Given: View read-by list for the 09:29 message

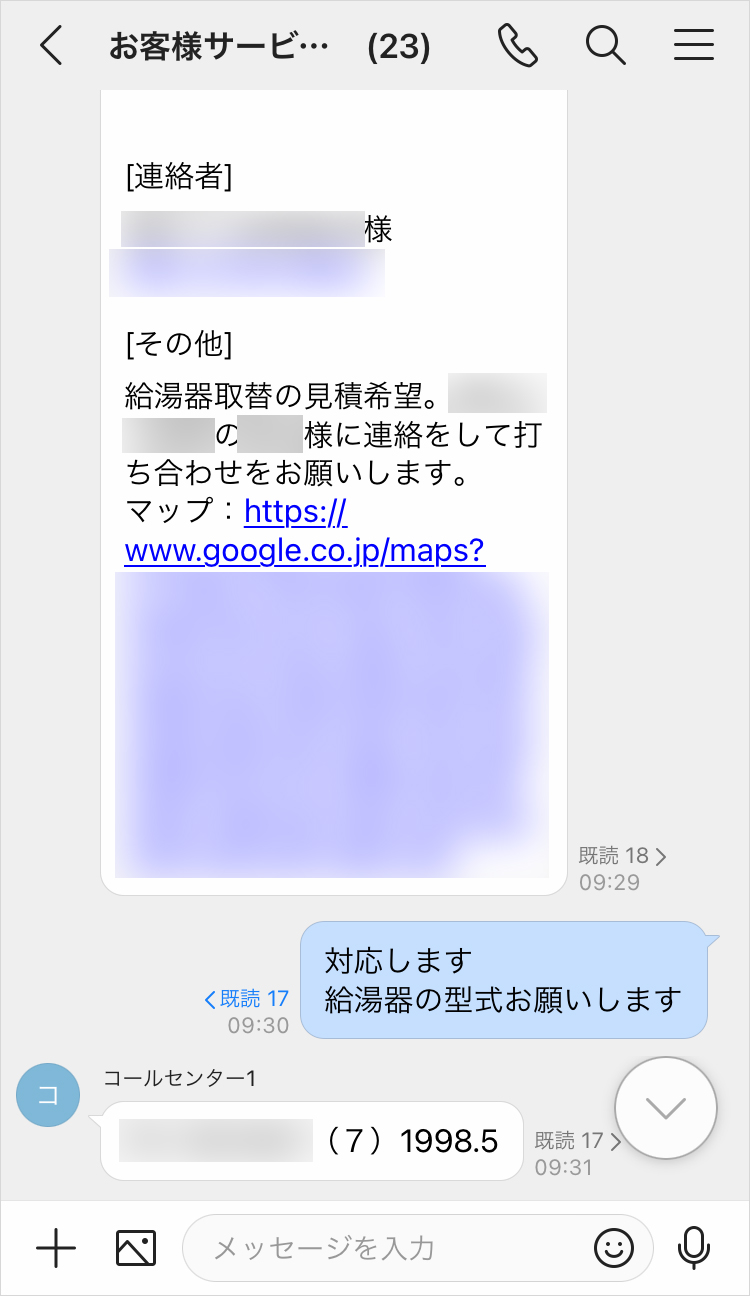Looking at the screenshot, I should coord(622,856).
